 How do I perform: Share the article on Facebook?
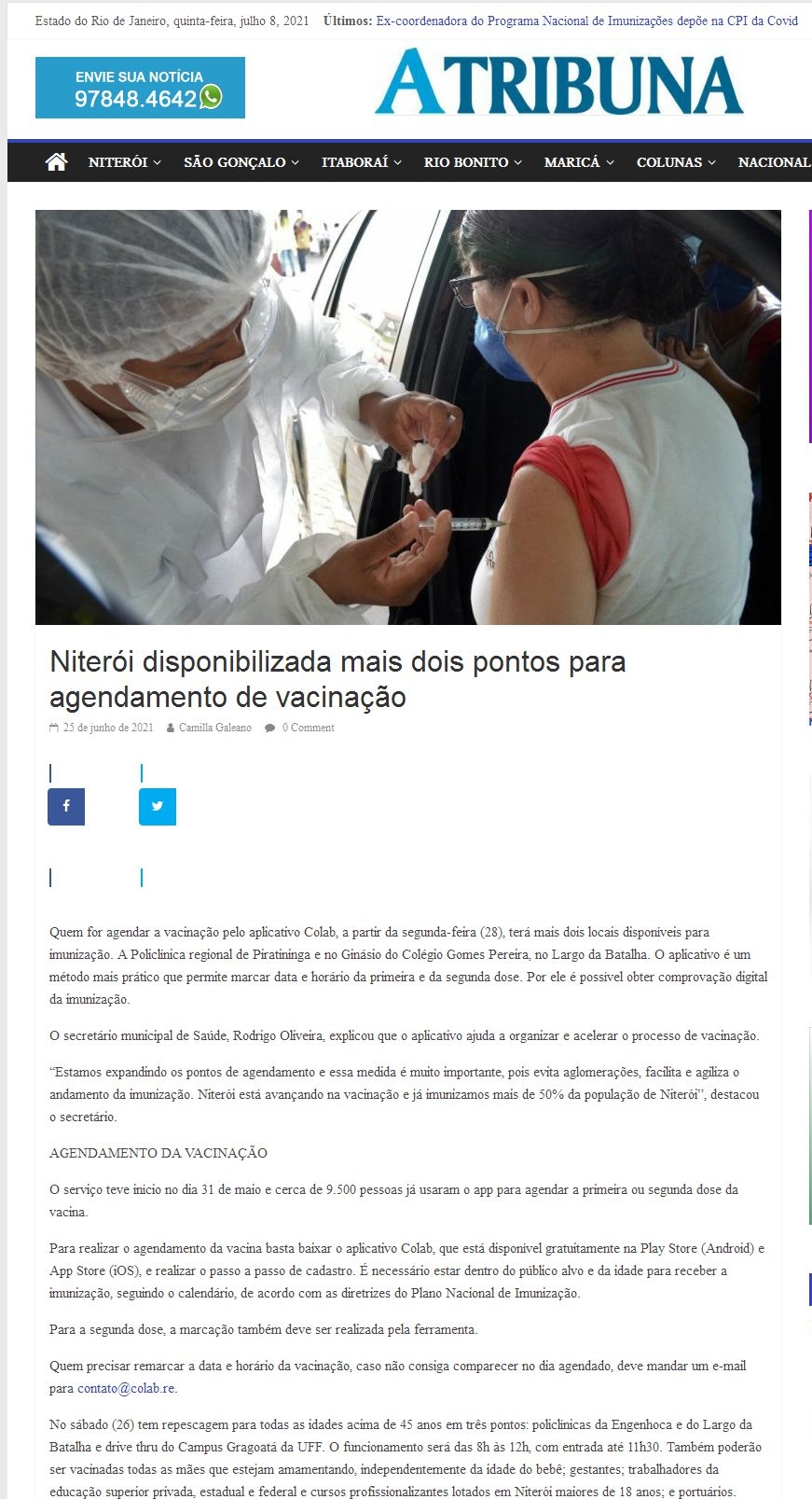pos(66,807)
